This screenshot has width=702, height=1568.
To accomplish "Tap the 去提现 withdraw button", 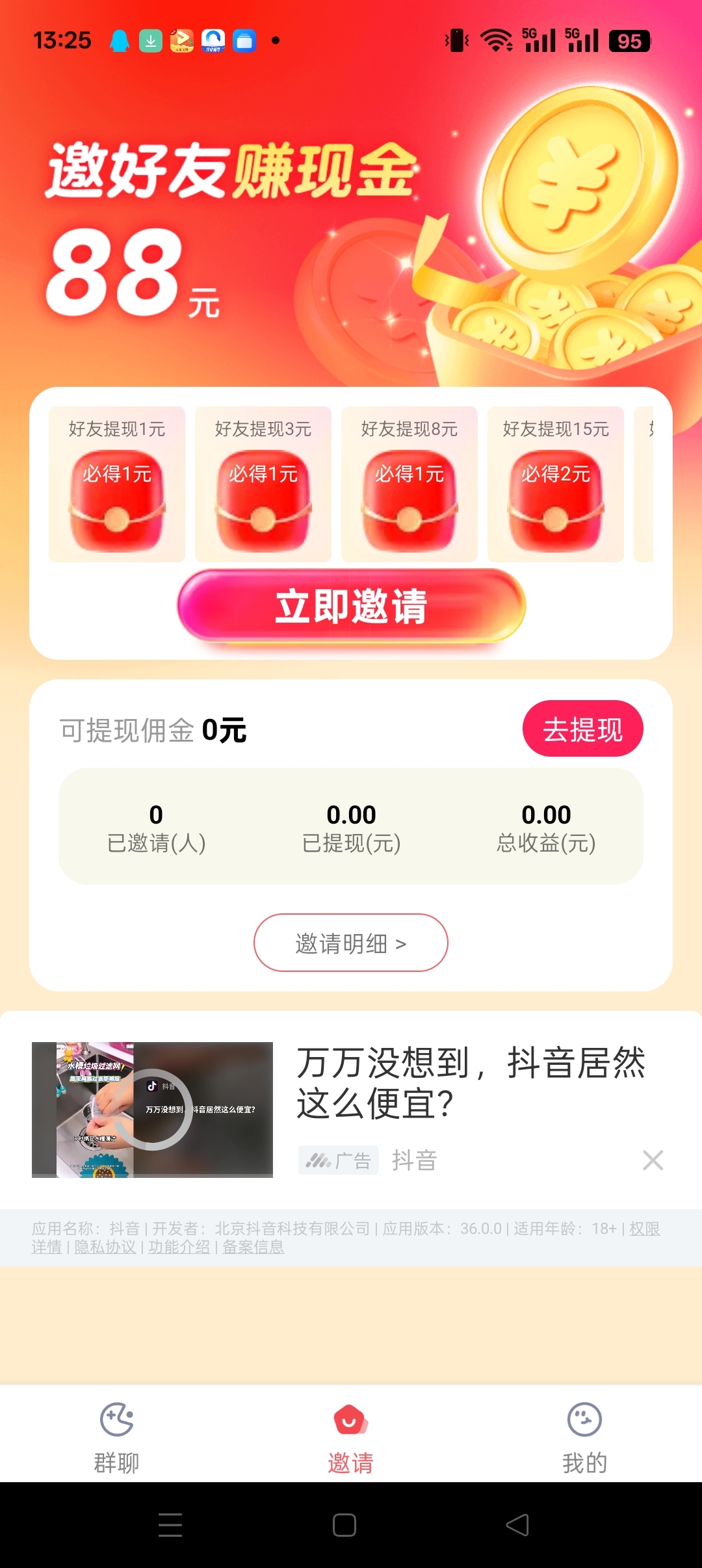I will [582, 729].
